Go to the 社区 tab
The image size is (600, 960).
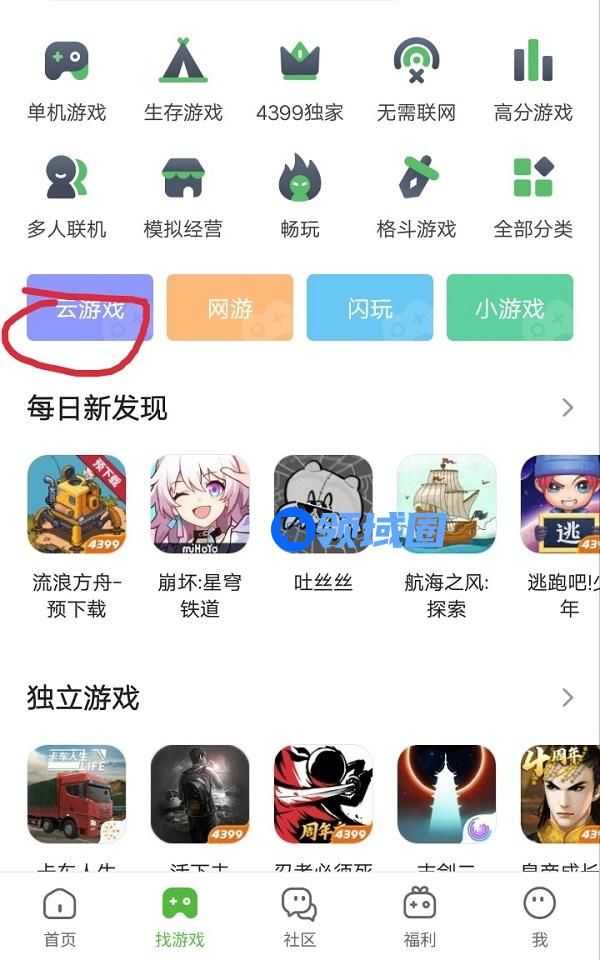[x=299, y=916]
